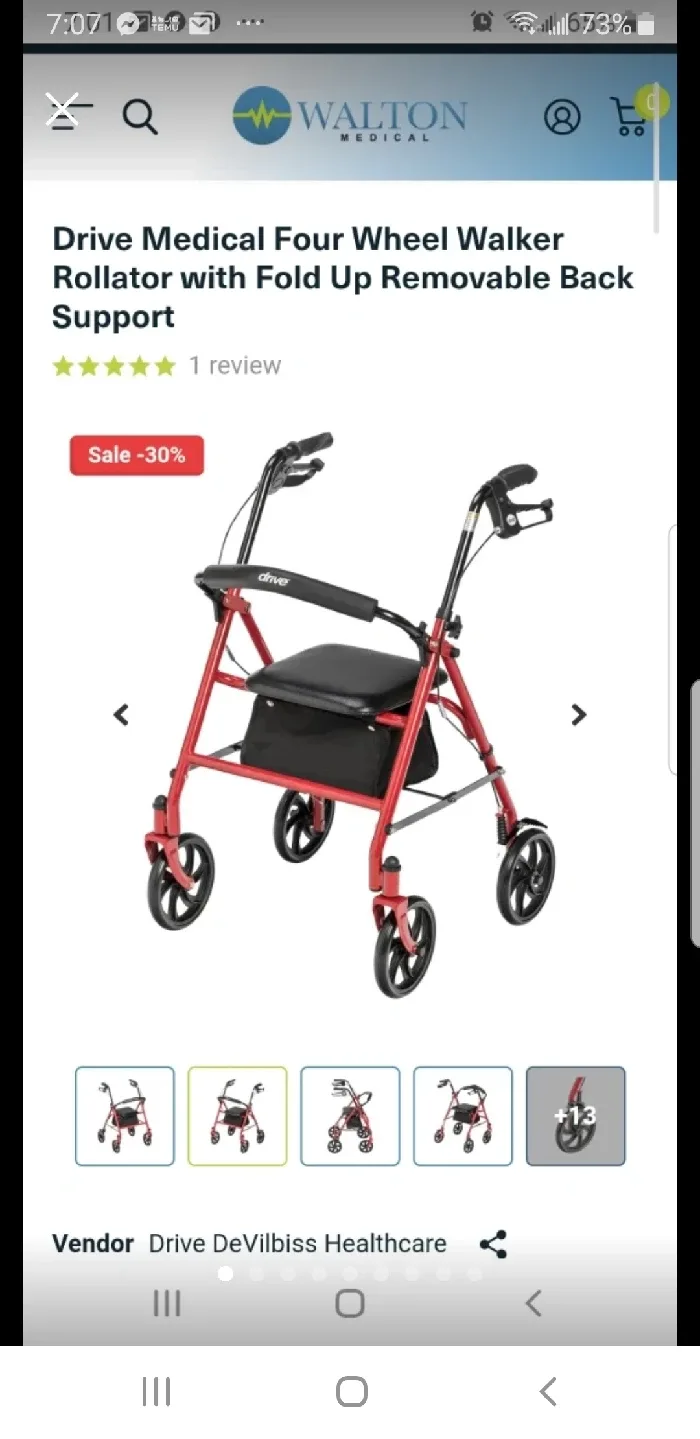Show the previous product image
Viewport: 700px width, 1439px height.
[121, 715]
